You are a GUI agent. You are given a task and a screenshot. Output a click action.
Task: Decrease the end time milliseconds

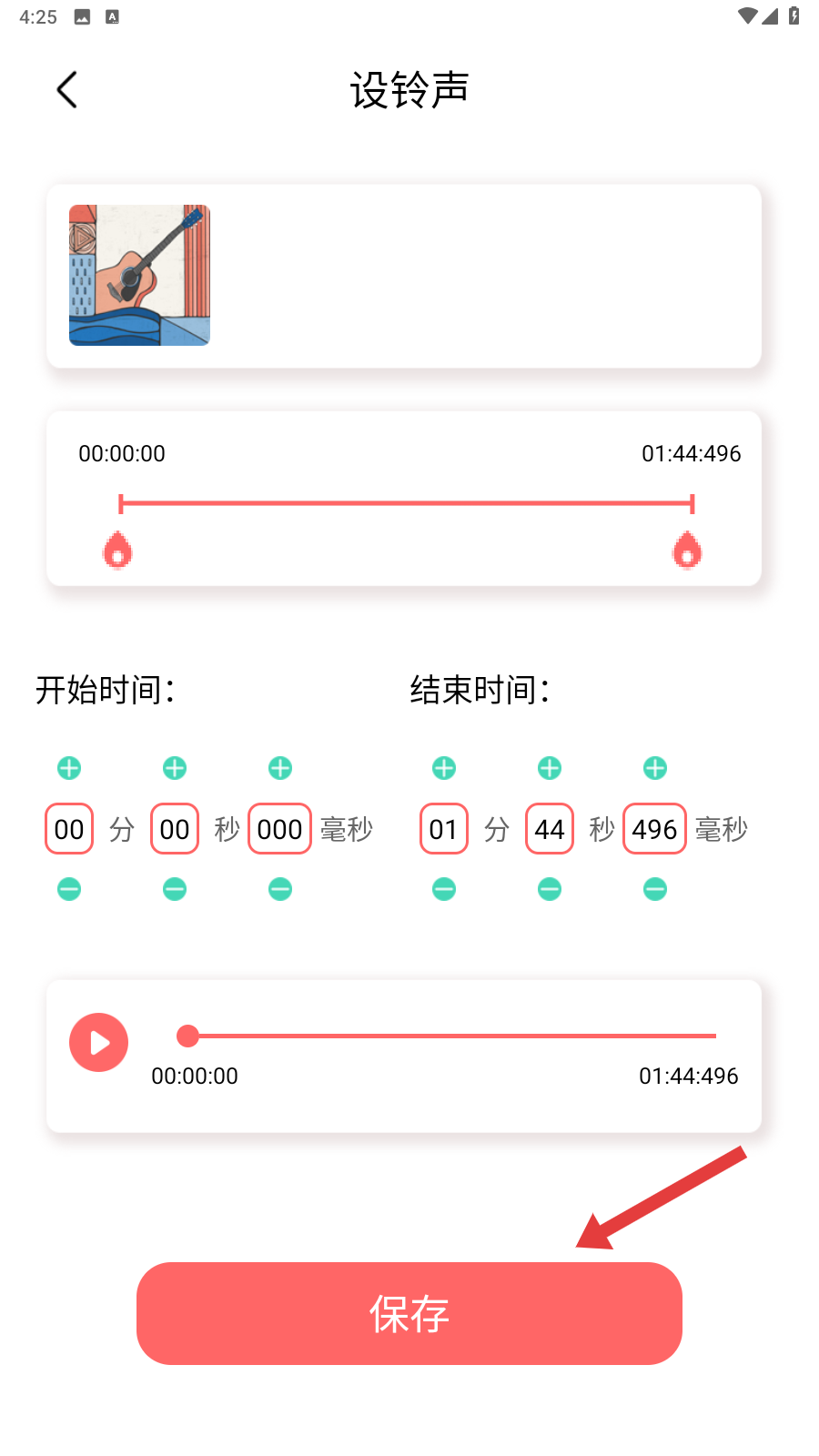coord(655,889)
